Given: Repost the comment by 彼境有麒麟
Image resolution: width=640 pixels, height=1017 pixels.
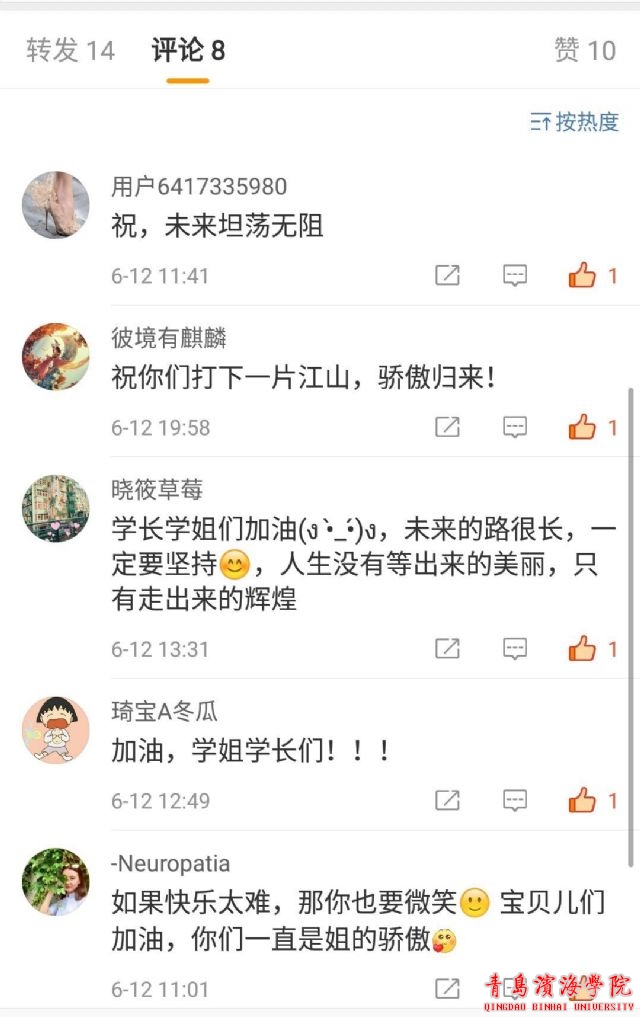Looking at the screenshot, I should coord(447,428).
